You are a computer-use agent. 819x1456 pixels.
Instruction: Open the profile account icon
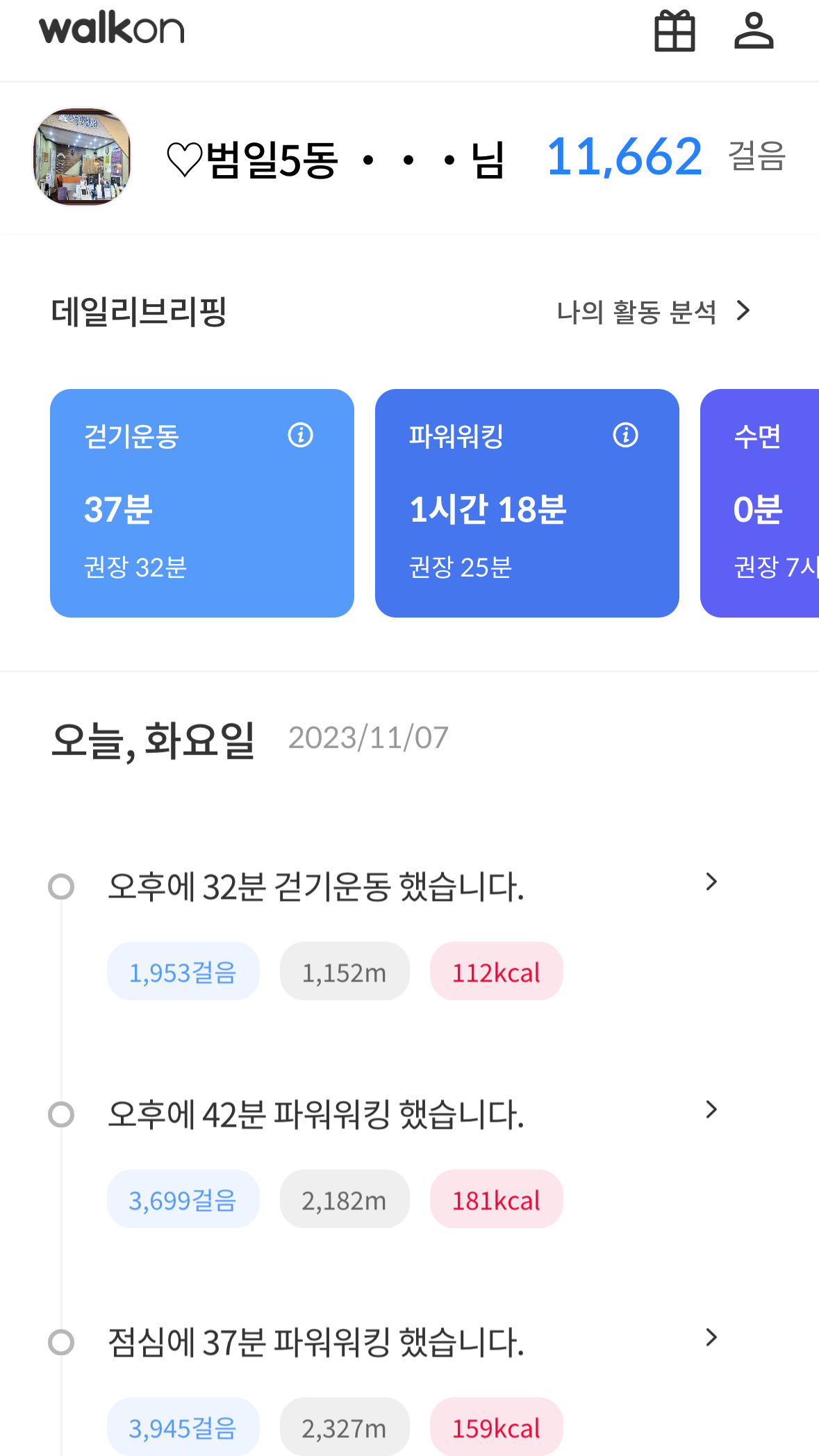754,31
